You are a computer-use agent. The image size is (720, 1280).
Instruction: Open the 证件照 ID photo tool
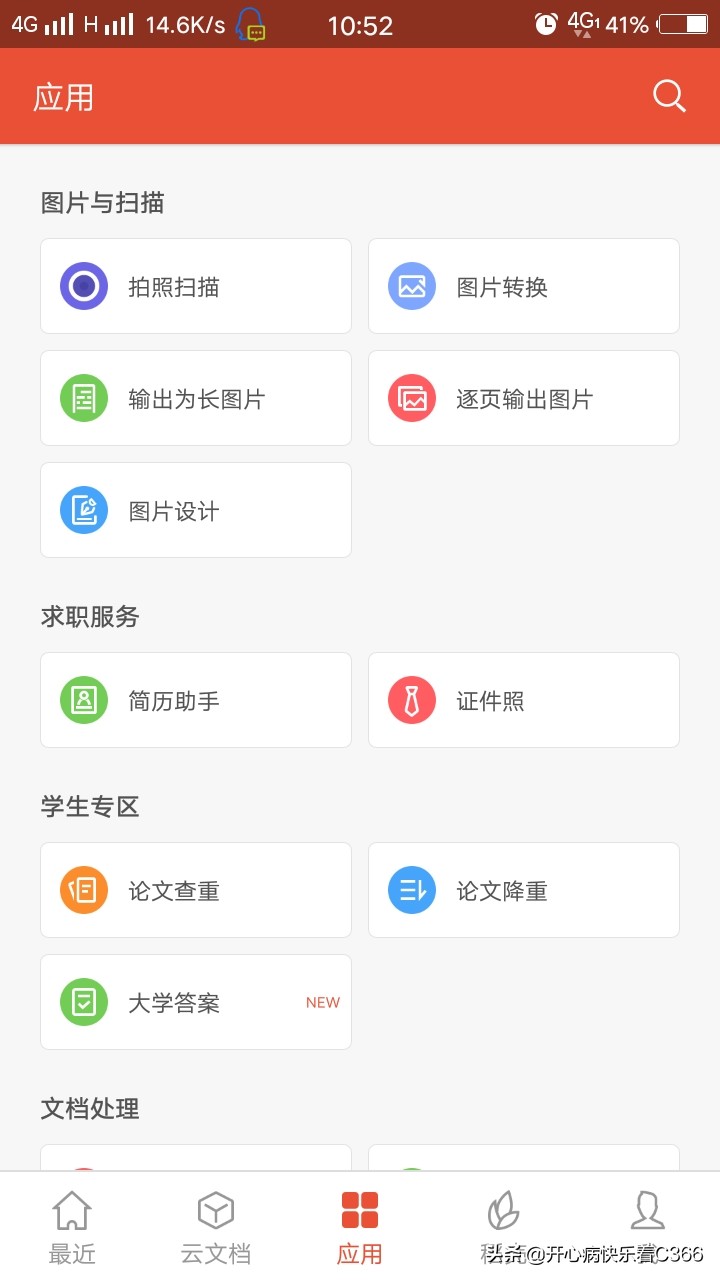pyautogui.click(x=523, y=700)
